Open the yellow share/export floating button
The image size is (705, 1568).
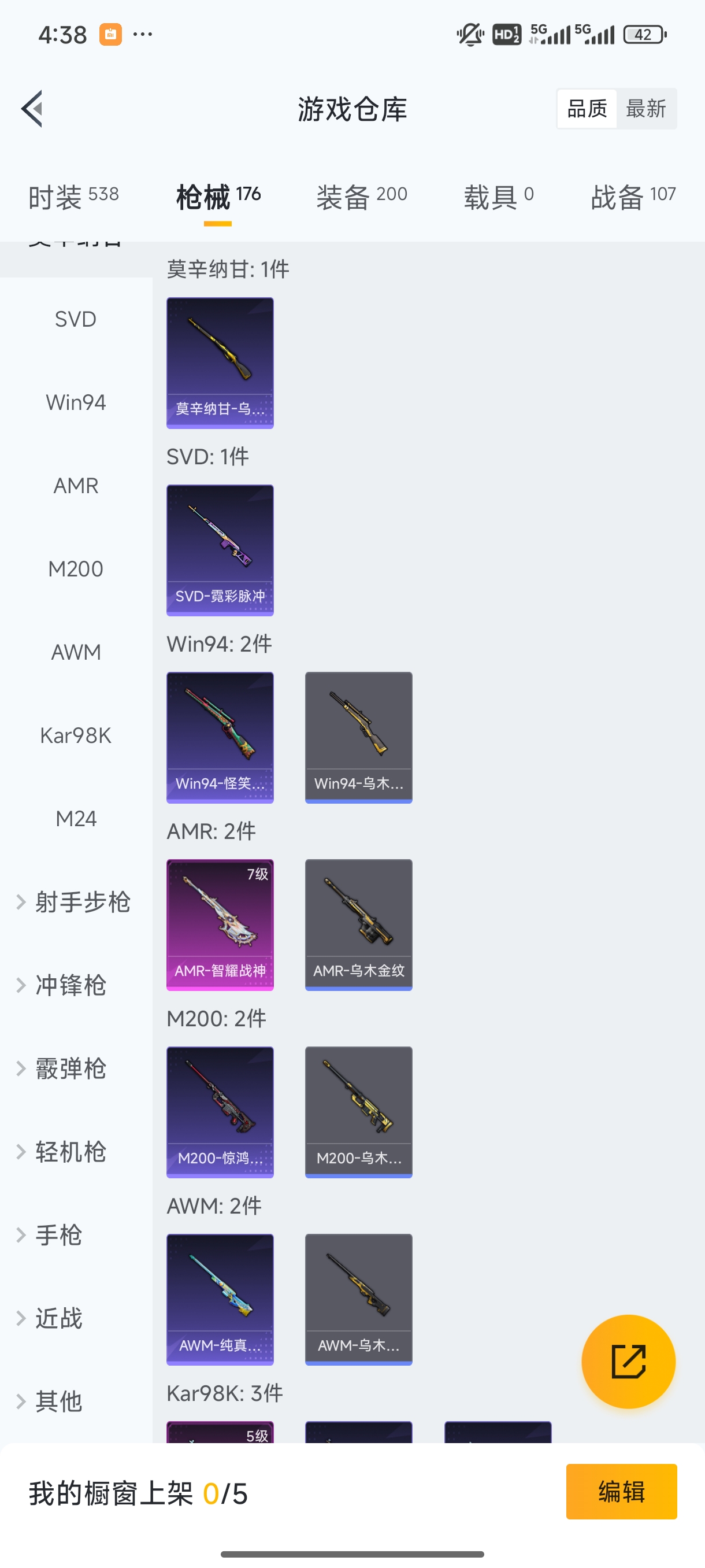pyautogui.click(x=628, y=1362)
